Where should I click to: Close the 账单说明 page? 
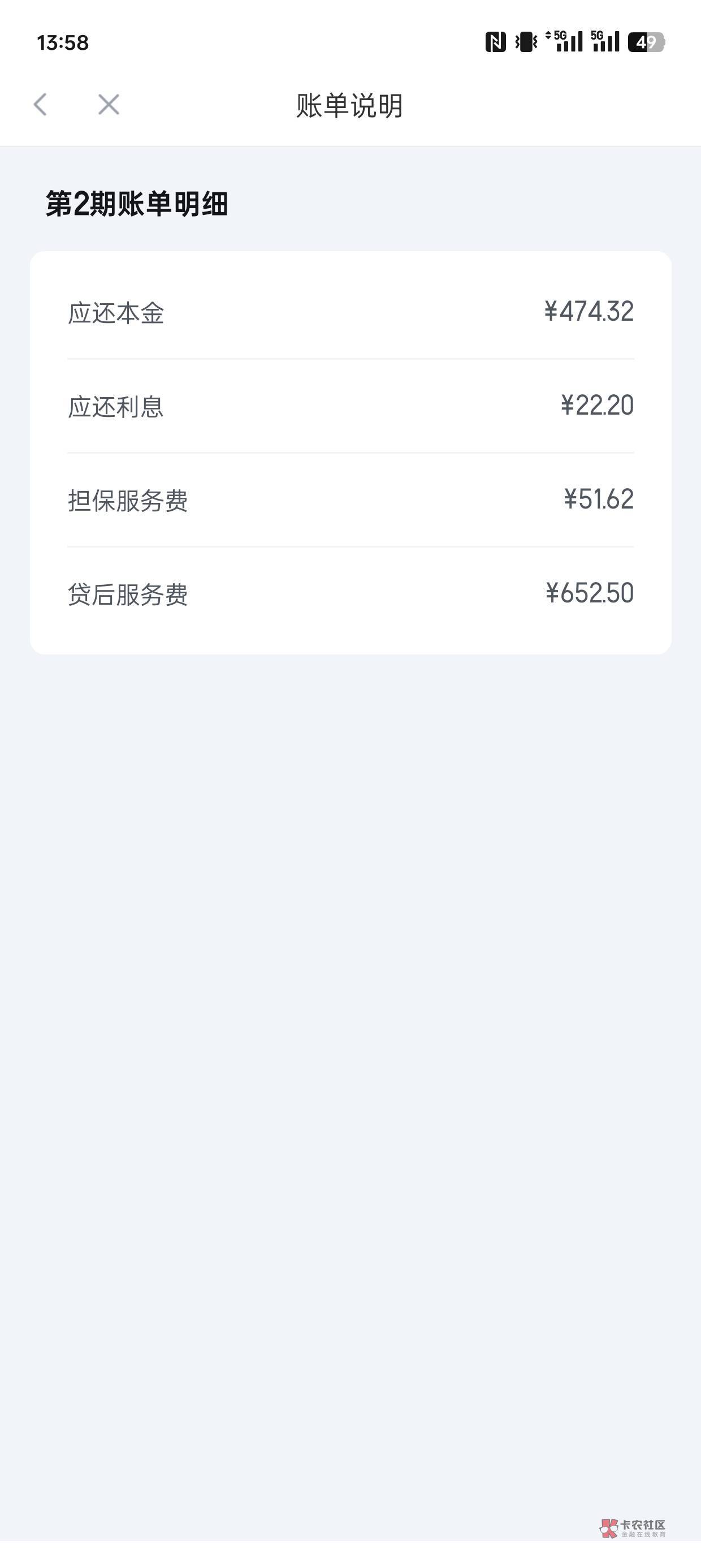point(109,105)
